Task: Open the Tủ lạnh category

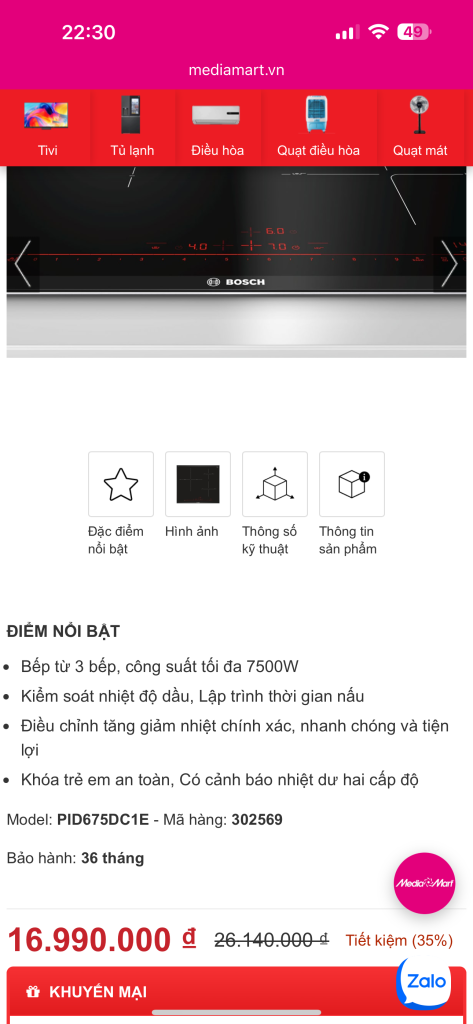Action: (132, 127)
